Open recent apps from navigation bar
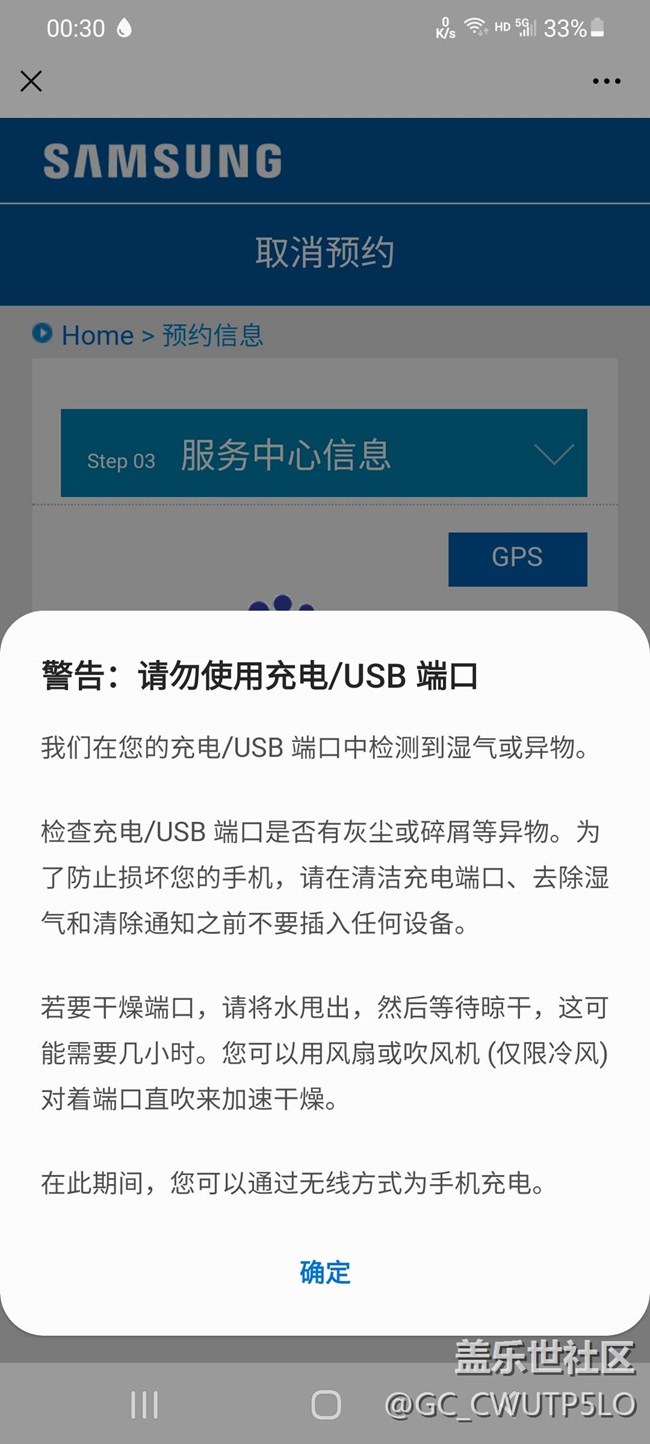 tap(144, 1405)
